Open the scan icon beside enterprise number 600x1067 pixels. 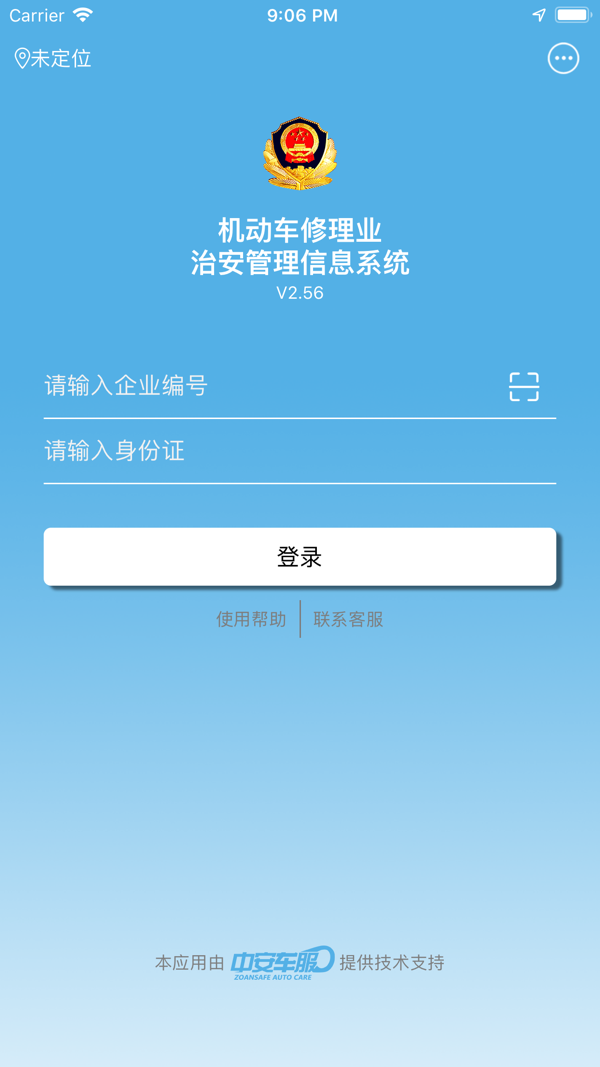point(524,387)
